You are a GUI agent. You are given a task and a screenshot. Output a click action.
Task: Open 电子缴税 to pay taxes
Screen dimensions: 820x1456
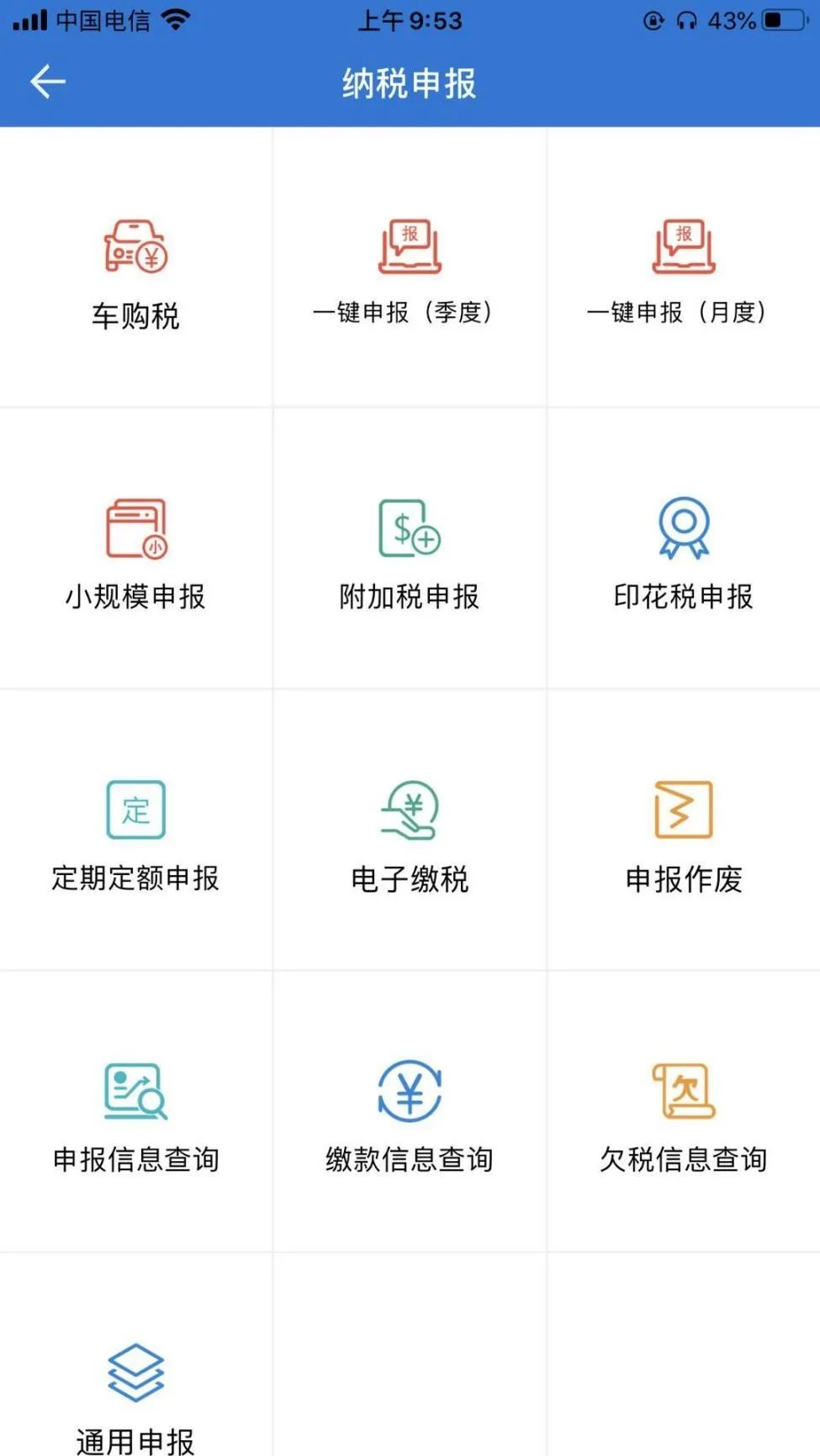410,831
